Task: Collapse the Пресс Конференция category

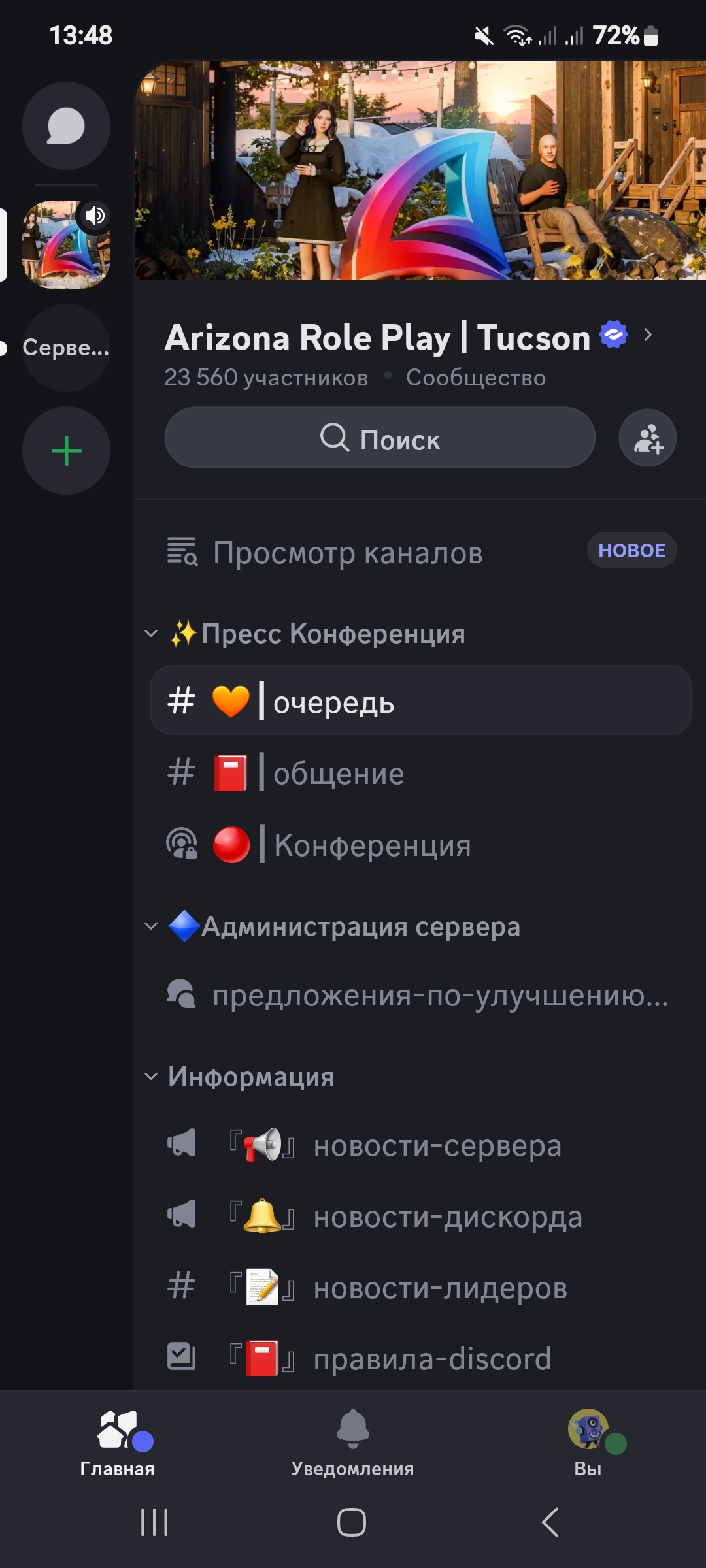Action: click(317, 634)
